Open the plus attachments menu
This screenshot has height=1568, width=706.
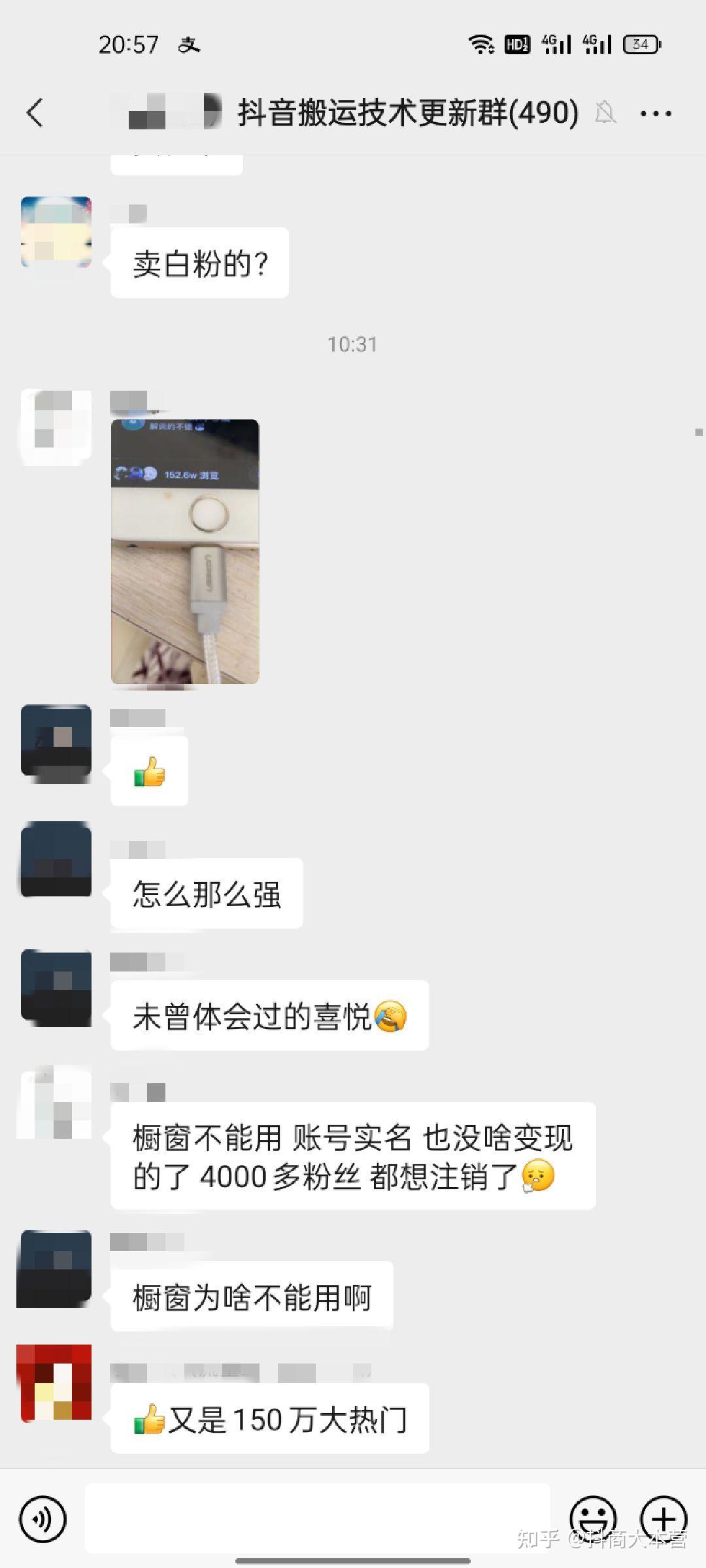(x=664, y=1520)
